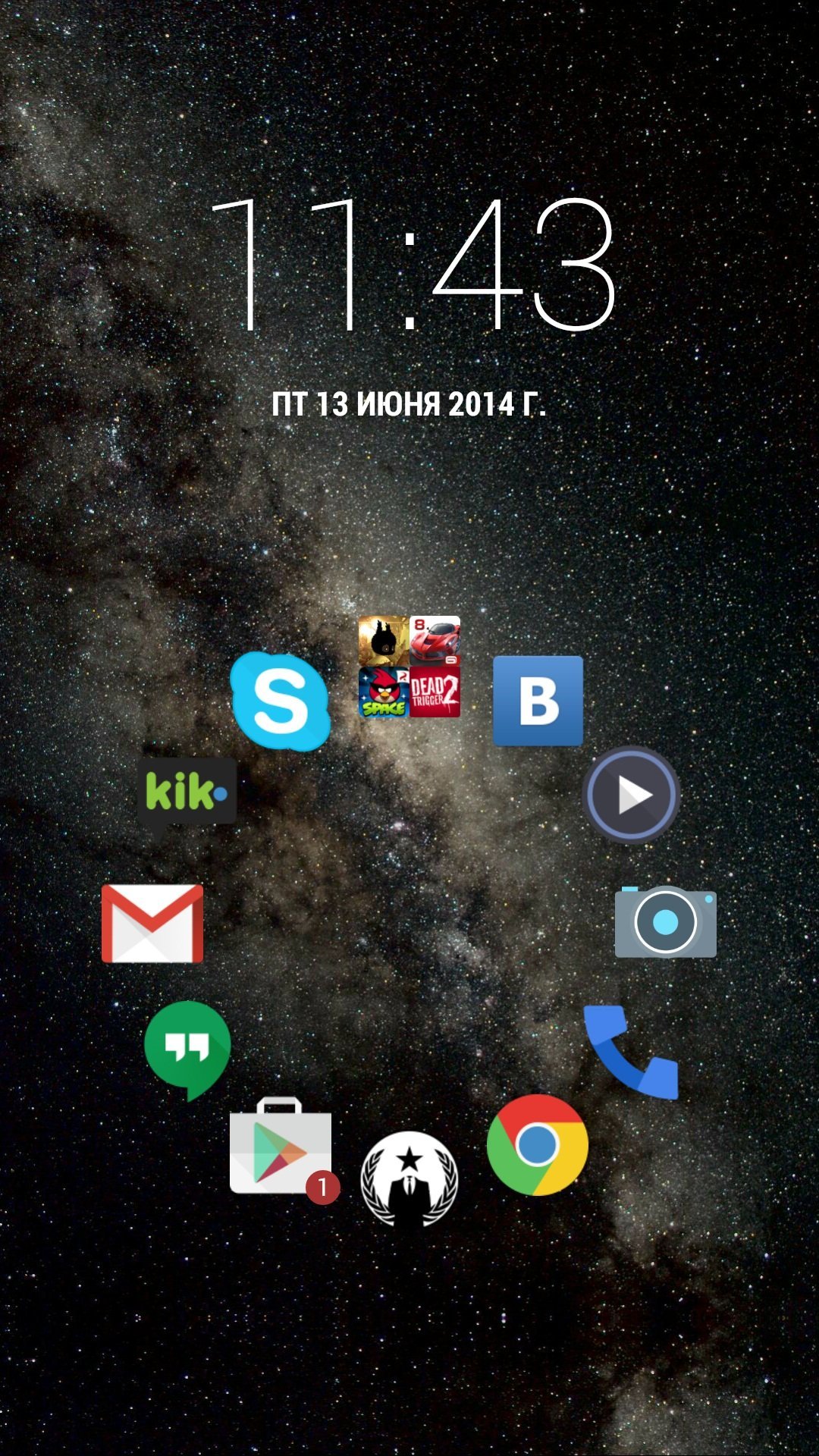819x1456 pixels.
Task: Launch Chrome browser
Action: tap(538, 1144)
